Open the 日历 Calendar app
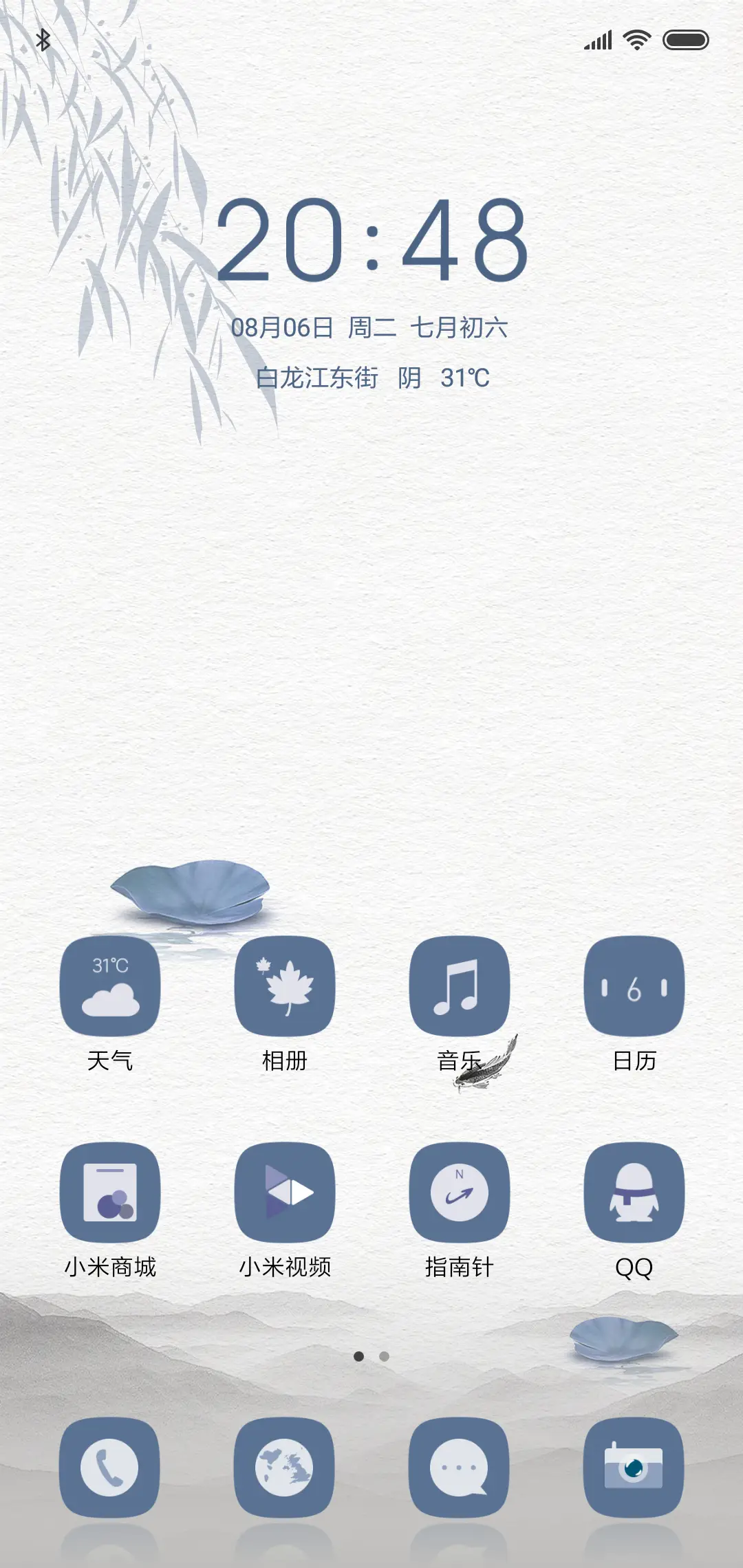The height and width of the screenshot is (1568, 743). pos(634,988)
